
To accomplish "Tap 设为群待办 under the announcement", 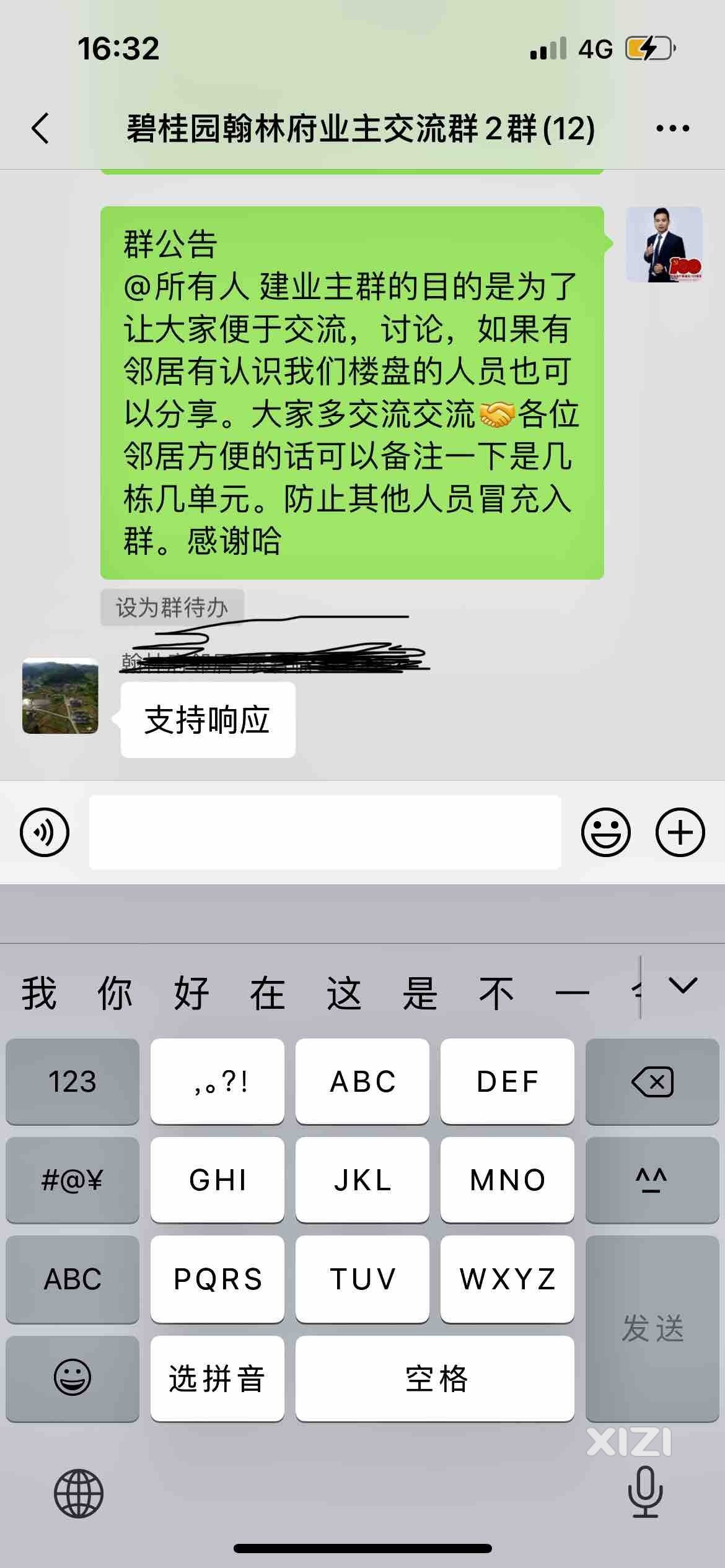I will pyautogui.click(x=172, y=608).
